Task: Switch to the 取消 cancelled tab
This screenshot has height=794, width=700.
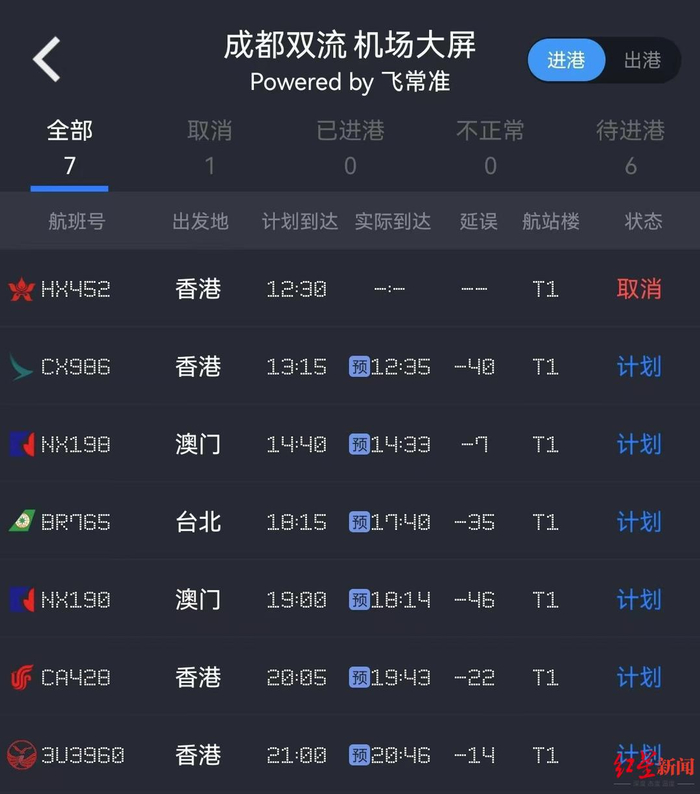Action: click(209, 147)
